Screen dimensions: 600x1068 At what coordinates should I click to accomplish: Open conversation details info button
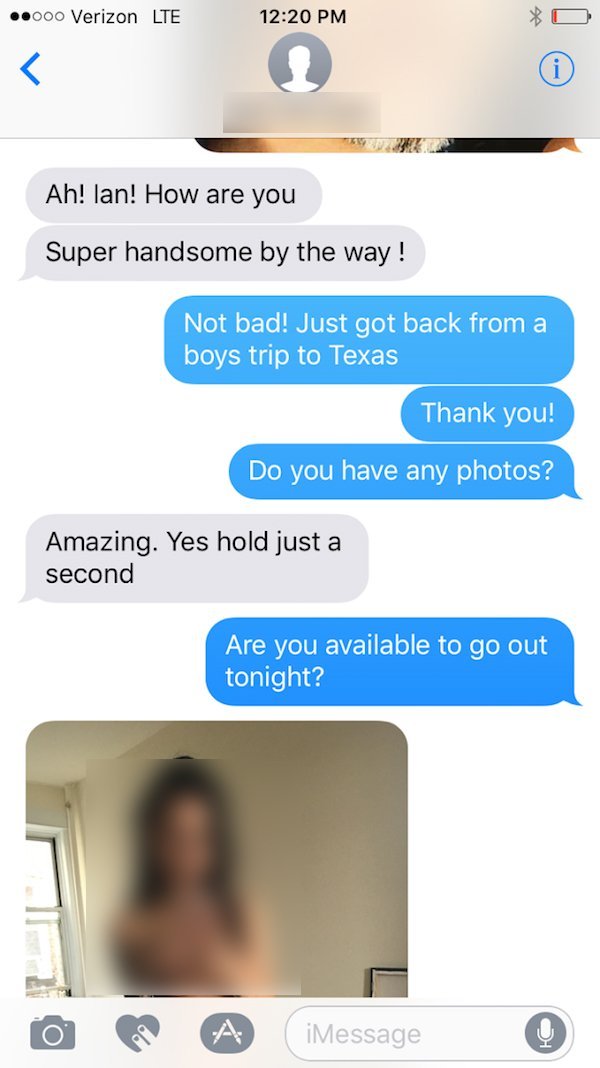(x=556, y=68)
